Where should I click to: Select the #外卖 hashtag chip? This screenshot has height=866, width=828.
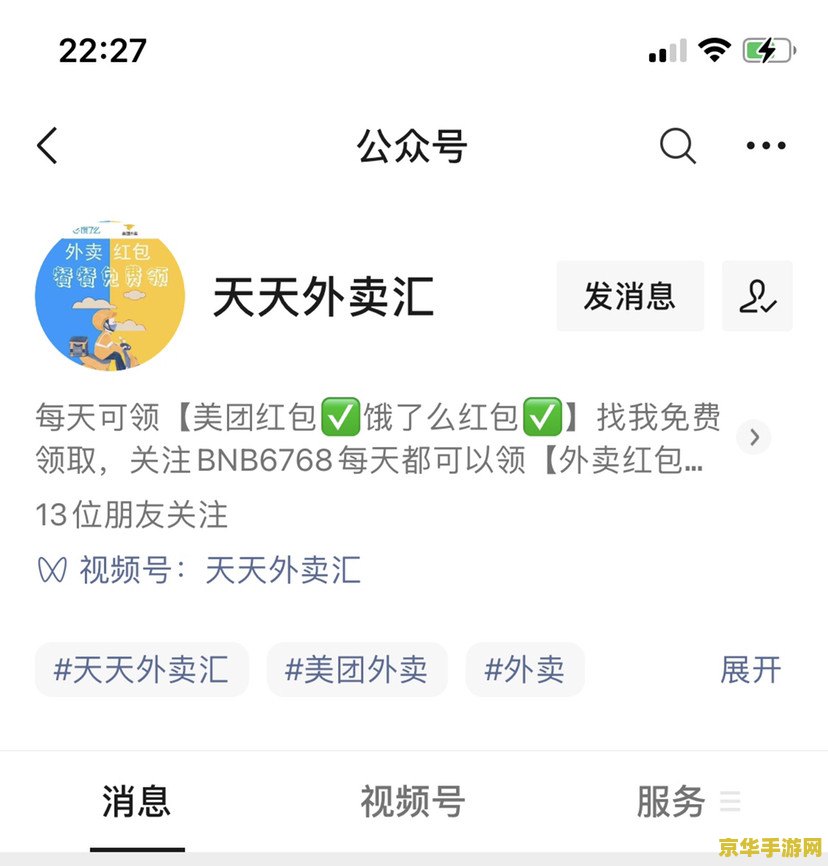[525, 669]
